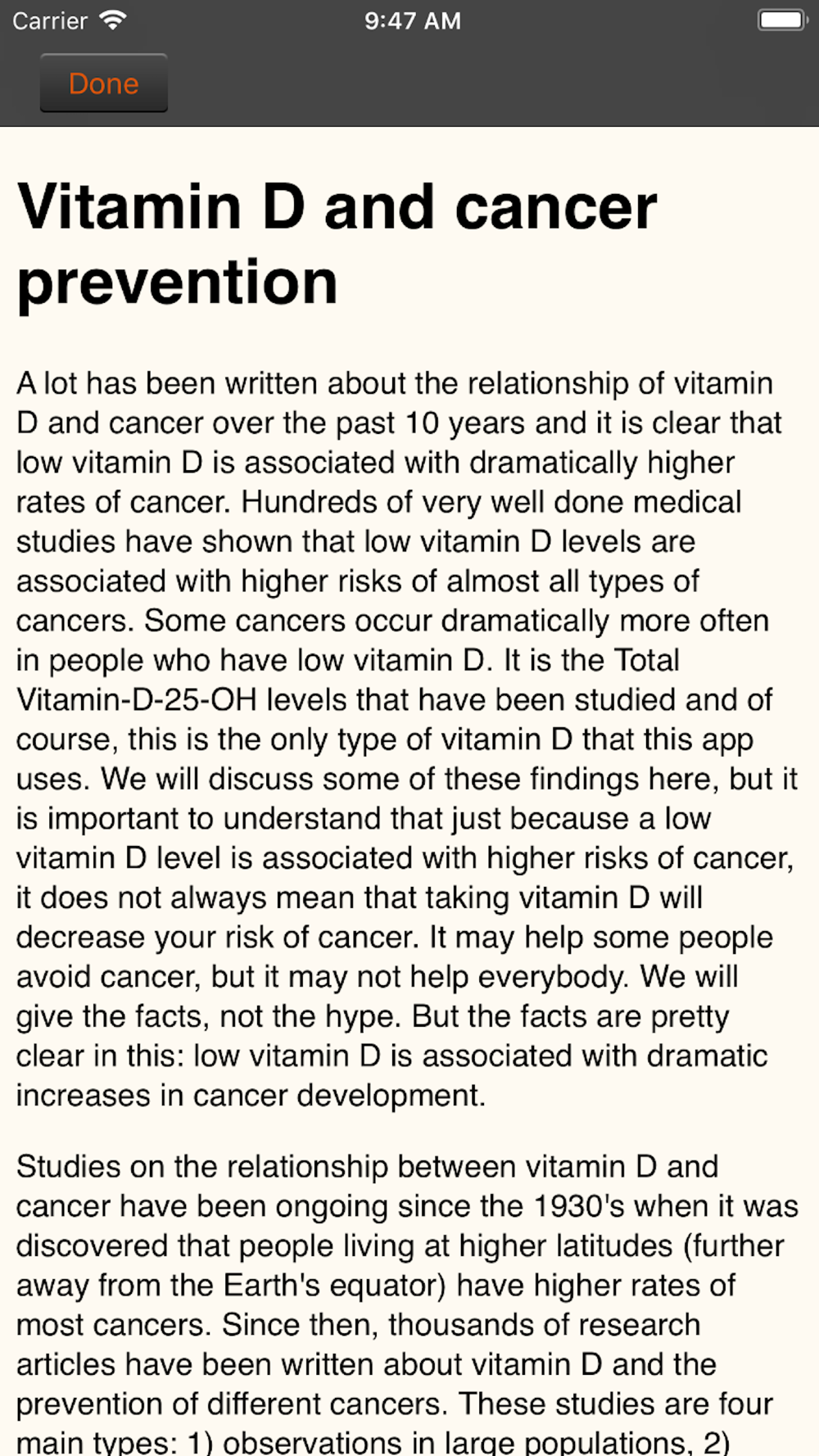The image size is (819, 1456).
Task: Tap Done to close the article
Action: 104,83
